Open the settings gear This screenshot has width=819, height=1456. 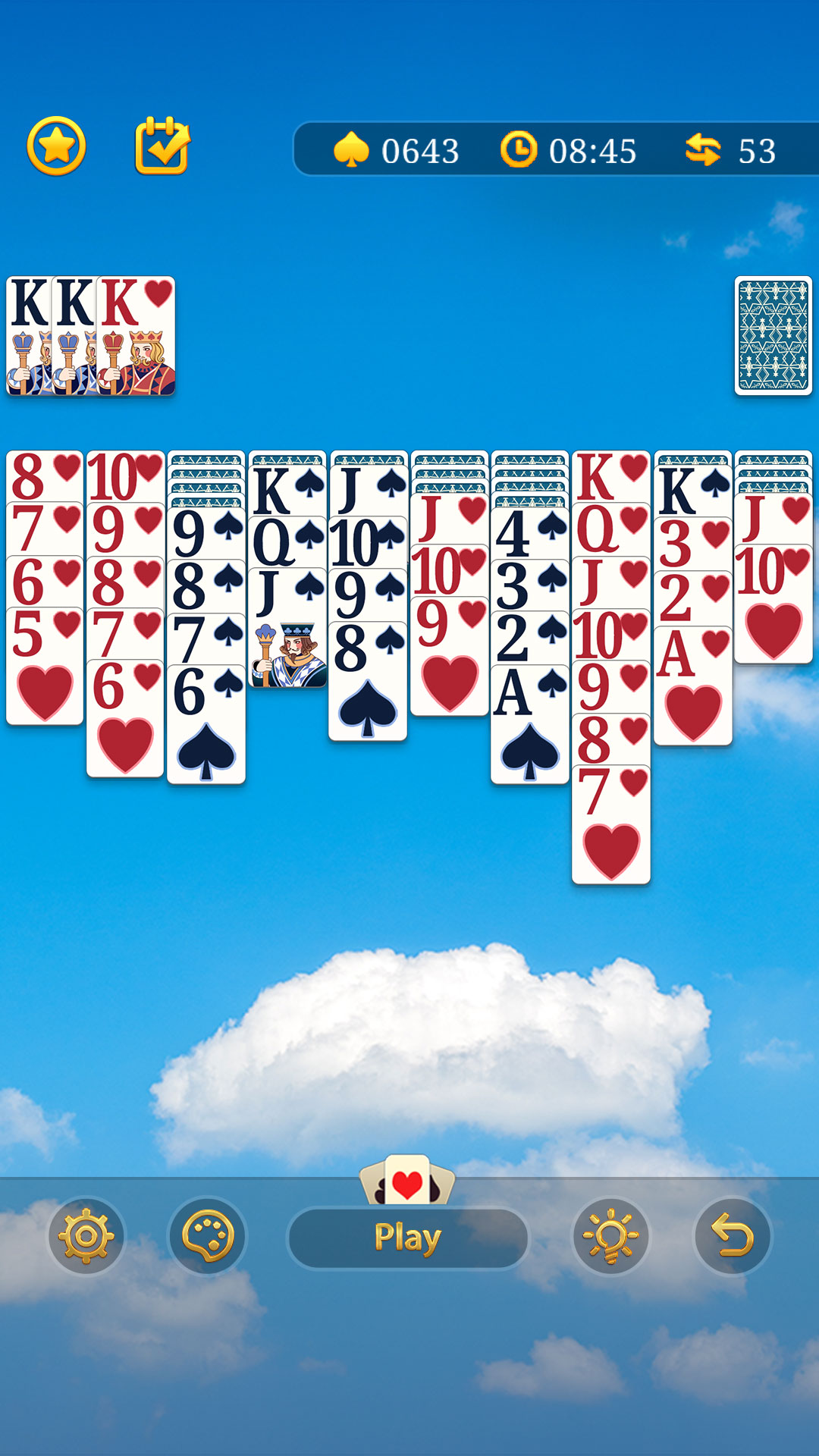pyautogui.click(x=86, y=1236)
